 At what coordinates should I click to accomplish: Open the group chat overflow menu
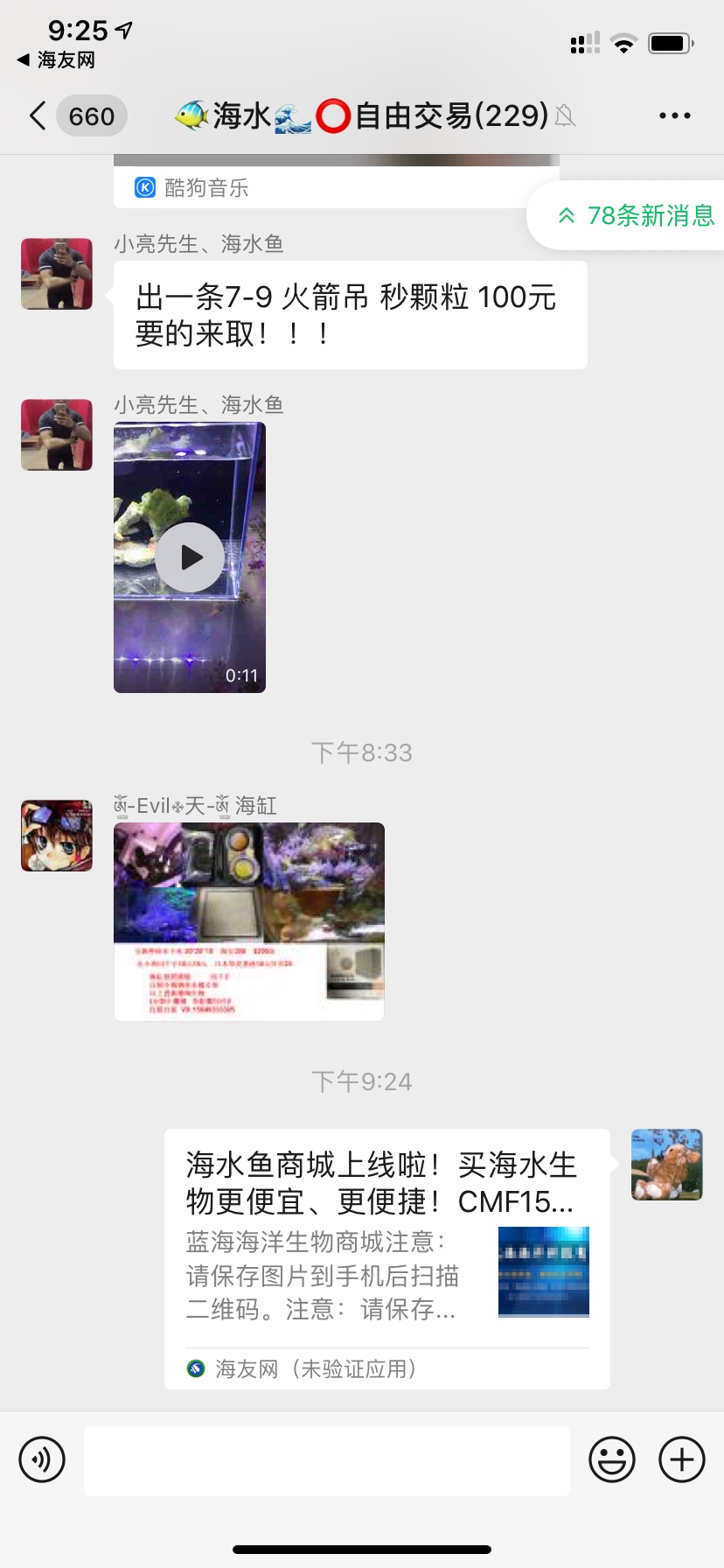674,115
